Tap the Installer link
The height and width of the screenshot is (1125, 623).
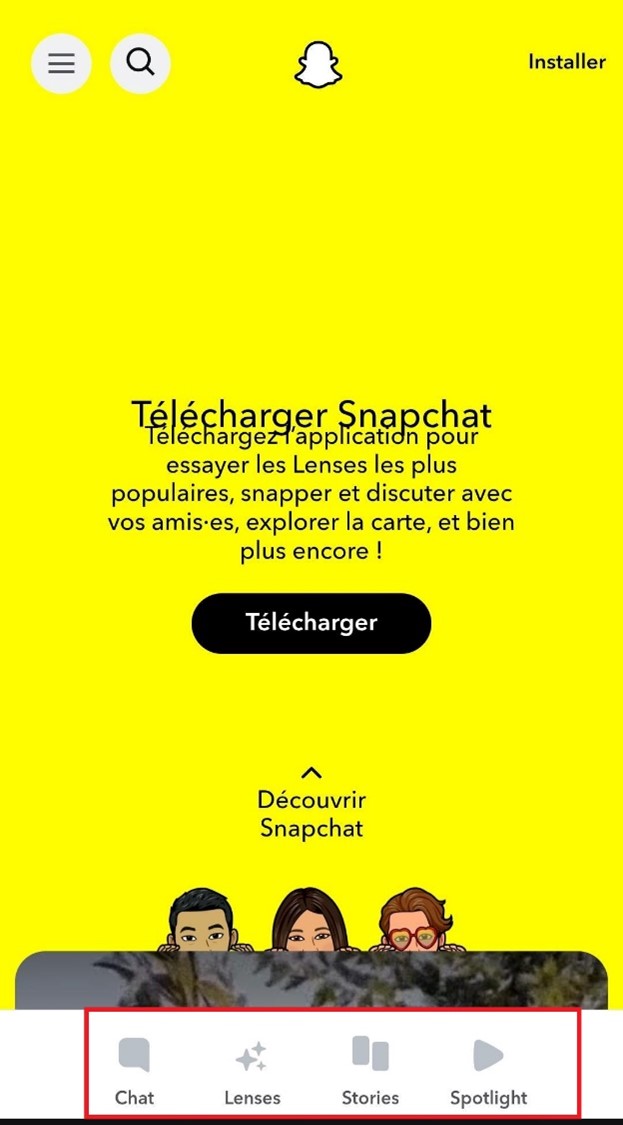pos(566,62)
